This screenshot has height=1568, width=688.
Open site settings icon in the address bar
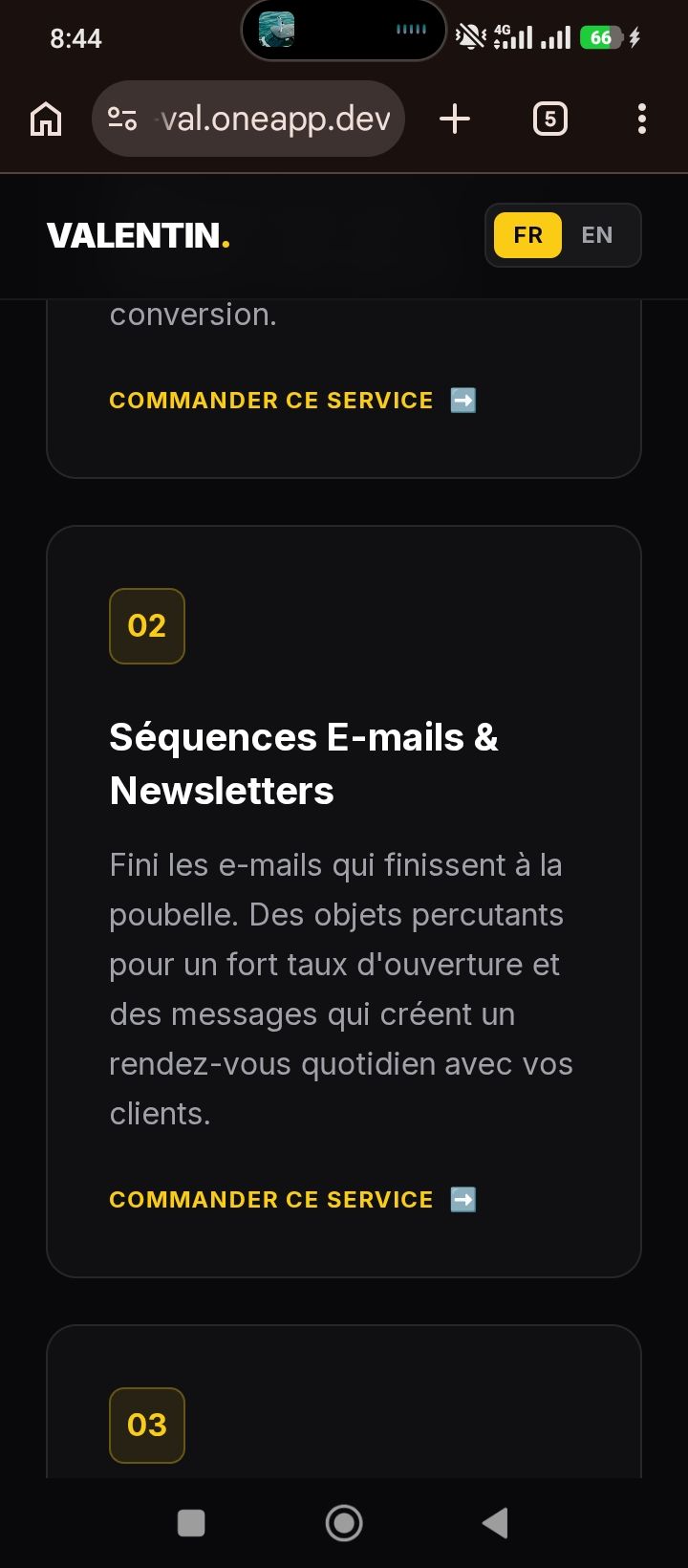[122, 120]
